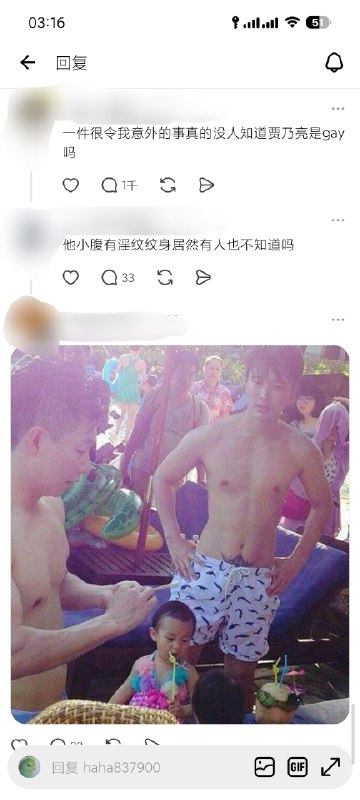
Task: Tap the reply field to haha837900
Action: click(x=132, y=767)
